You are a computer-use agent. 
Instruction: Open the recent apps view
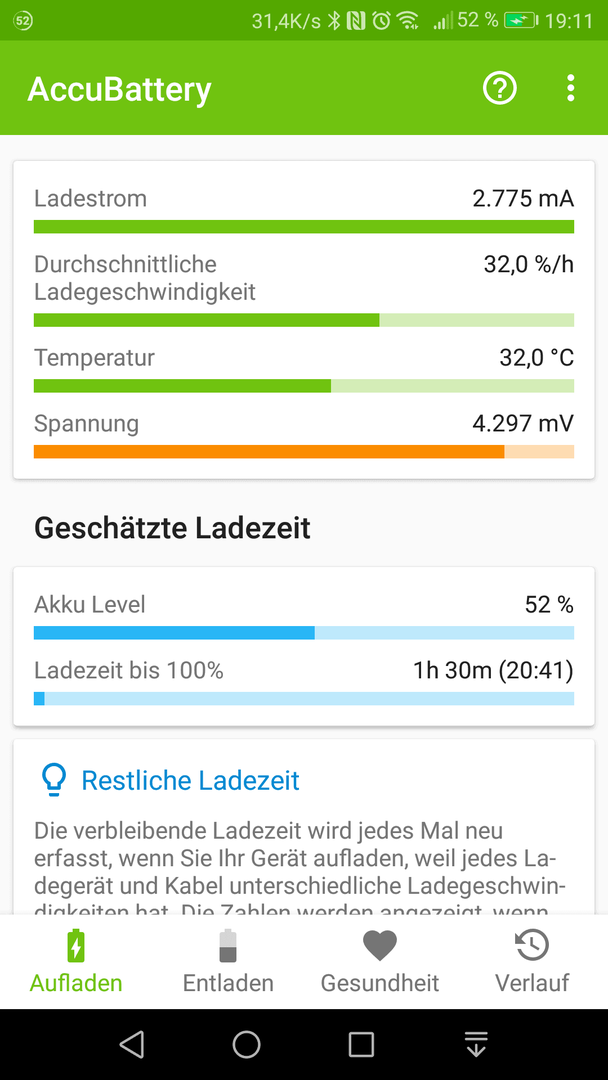click(361, 1044)
